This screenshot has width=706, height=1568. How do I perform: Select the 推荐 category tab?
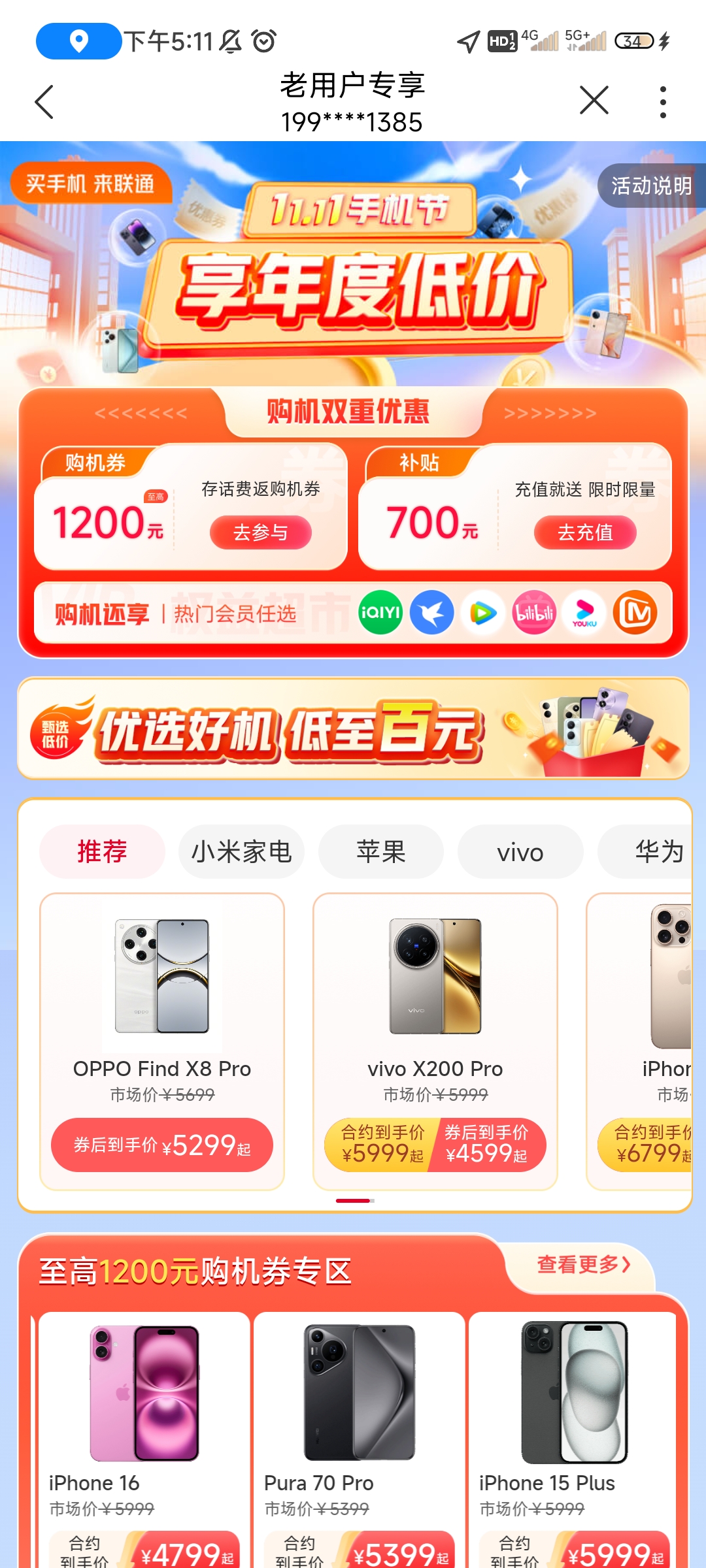pos(102,852)
